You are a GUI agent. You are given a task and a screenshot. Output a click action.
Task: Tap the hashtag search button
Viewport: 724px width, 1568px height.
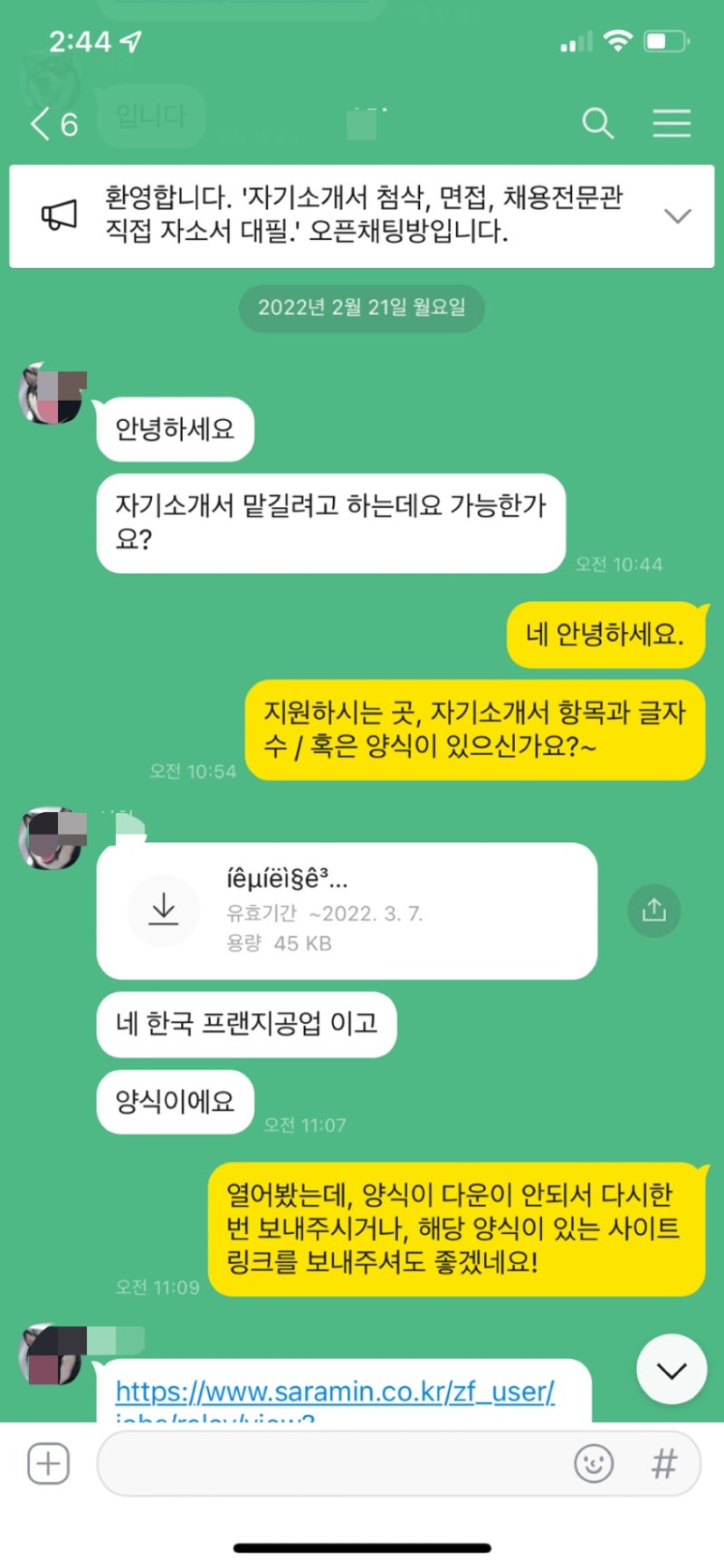pos(664,1464)
